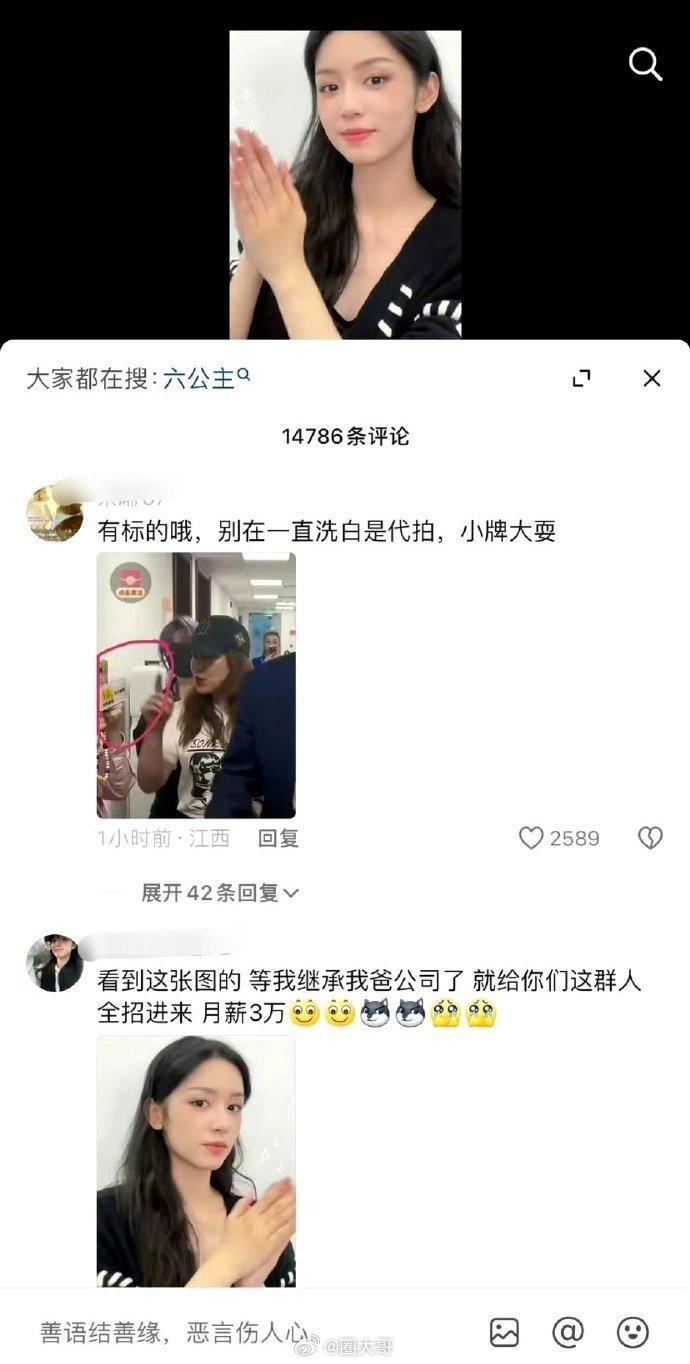
Task: Search the trending term 六公主
Action: [200, 378]
